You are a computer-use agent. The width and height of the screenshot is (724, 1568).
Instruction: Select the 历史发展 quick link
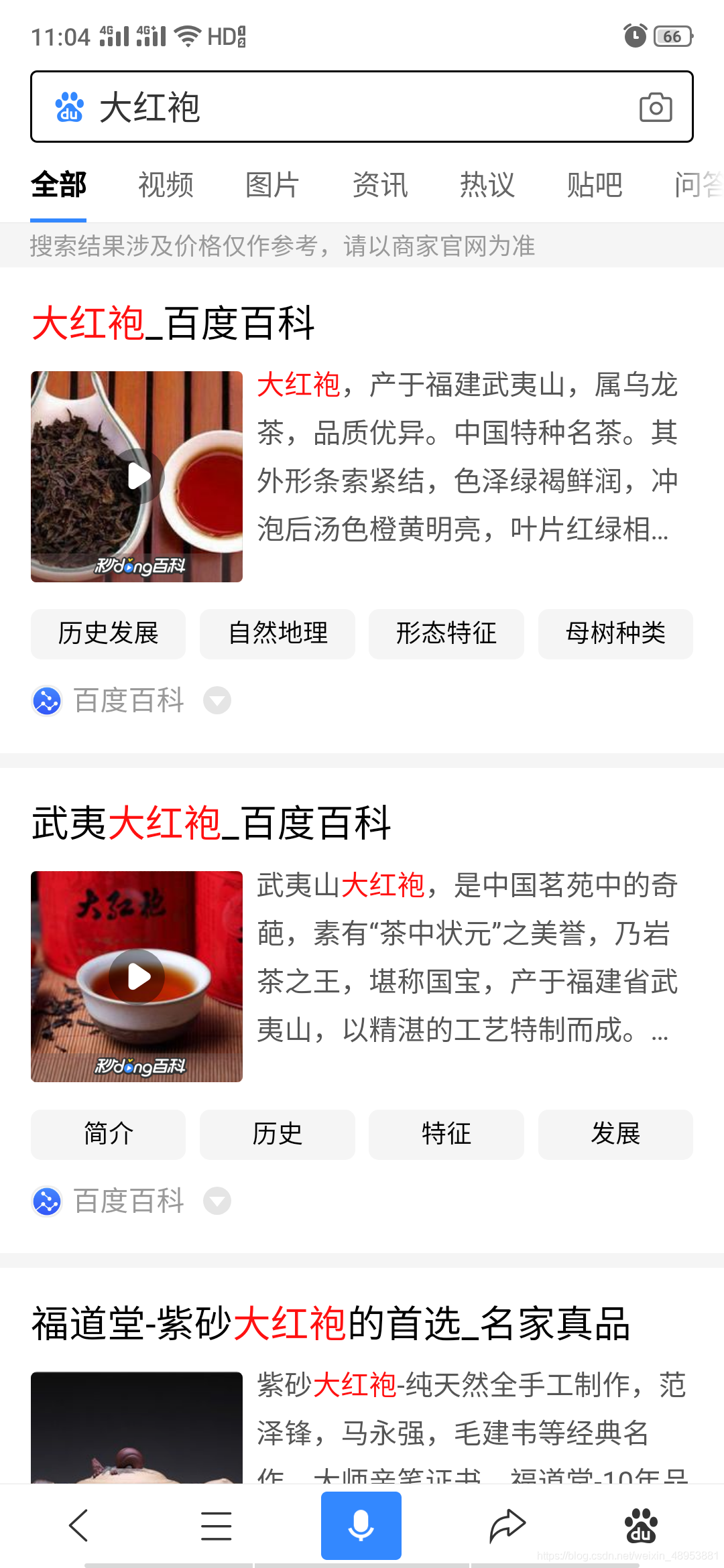coord(107,634)
